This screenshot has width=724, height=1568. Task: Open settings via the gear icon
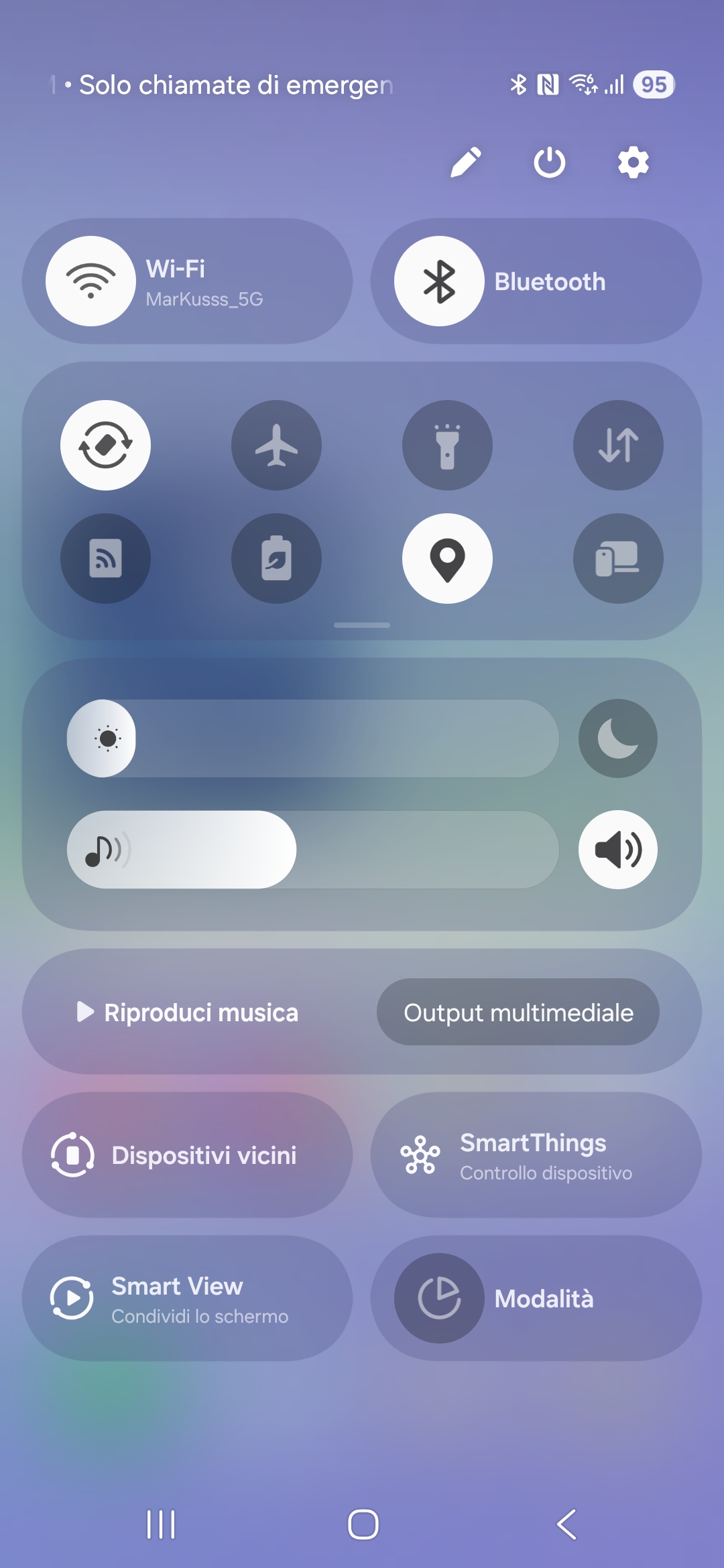pyautogui.click(x=633, y=162)
